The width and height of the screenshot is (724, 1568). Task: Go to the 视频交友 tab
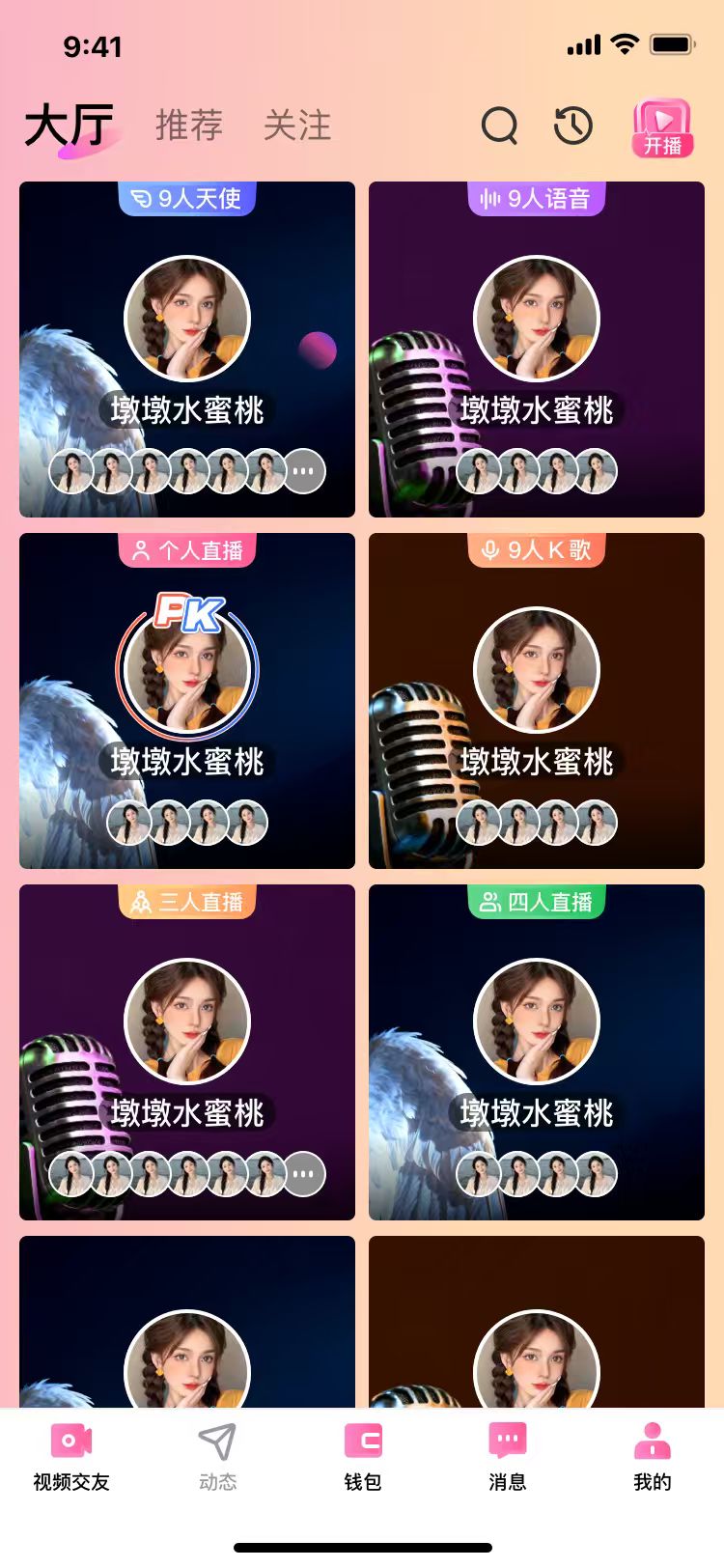[71, 1457]
